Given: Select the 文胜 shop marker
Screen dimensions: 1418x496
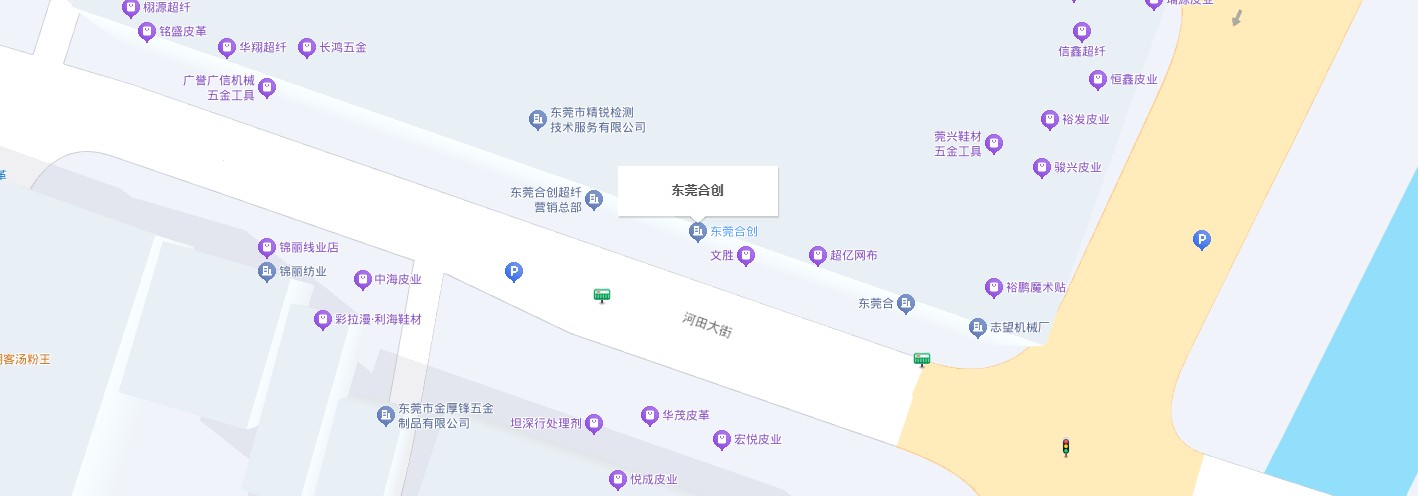Looking at the screenshot, I should tap(745, 256).
